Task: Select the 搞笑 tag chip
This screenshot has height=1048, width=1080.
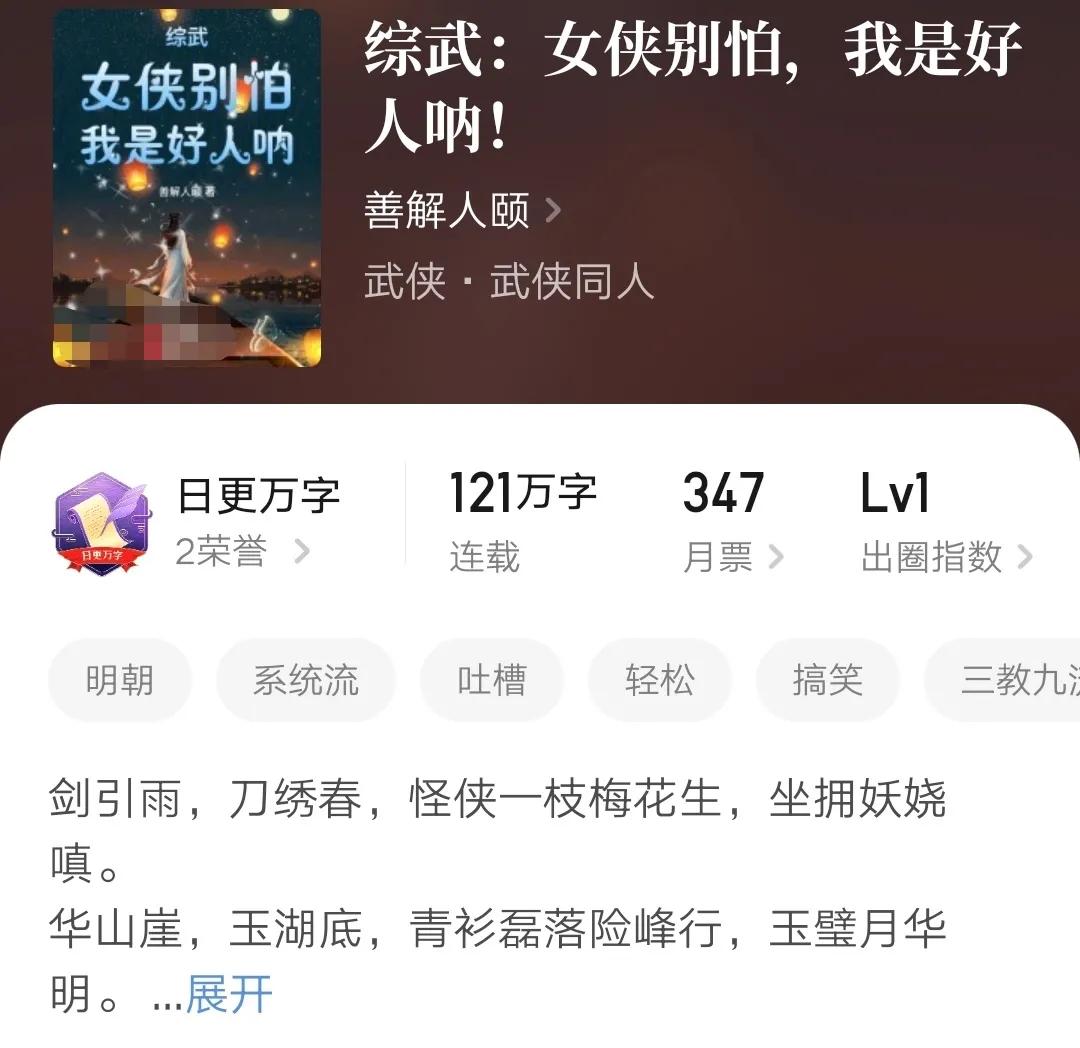Action: point(827,681)
